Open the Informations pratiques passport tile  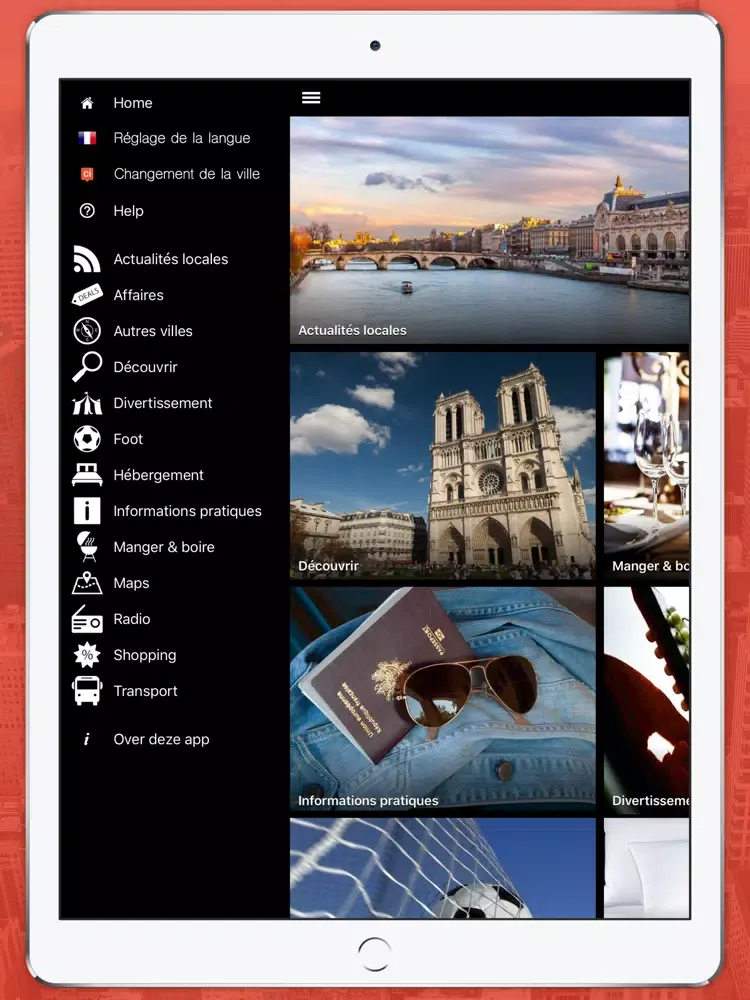442,698
